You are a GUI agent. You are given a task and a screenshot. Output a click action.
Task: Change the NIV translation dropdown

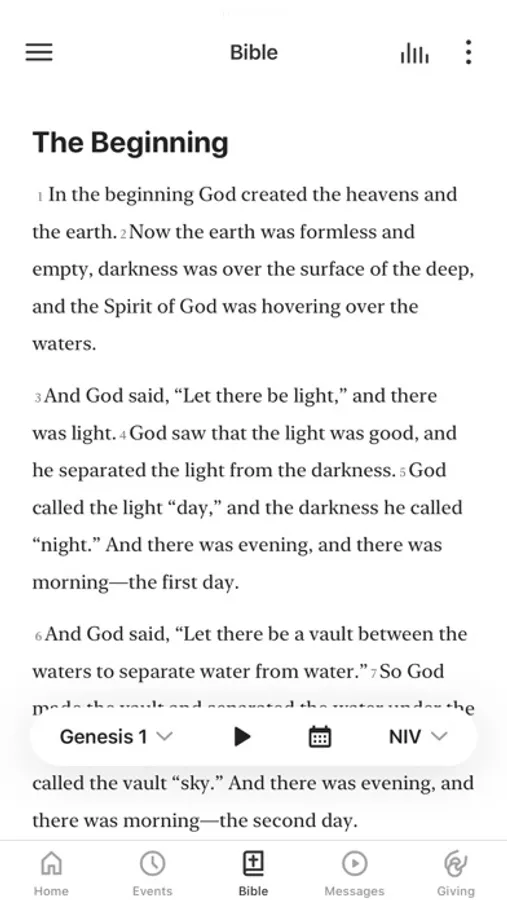pos(417,736)
